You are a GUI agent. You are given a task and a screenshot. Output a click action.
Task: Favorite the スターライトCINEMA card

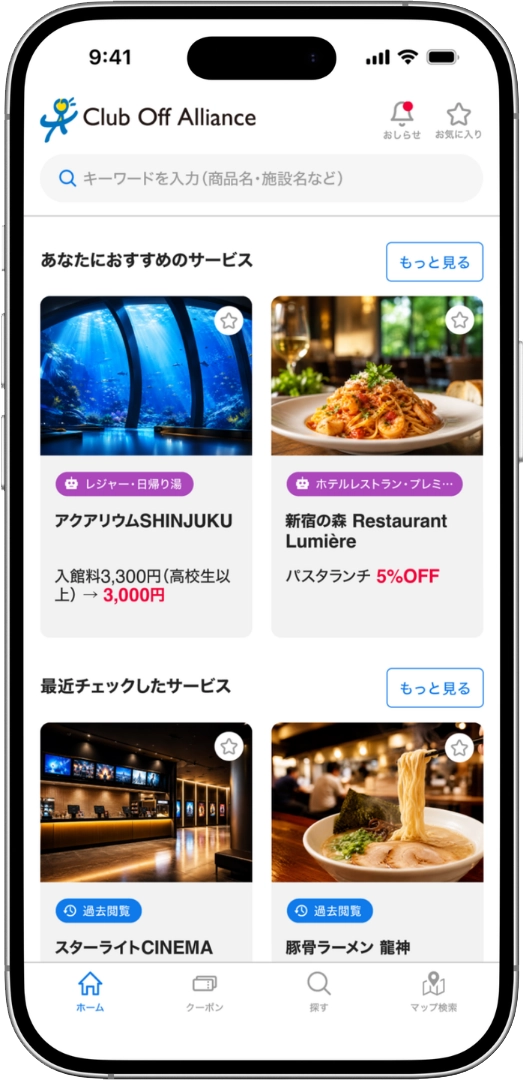[x=229, y=746]
